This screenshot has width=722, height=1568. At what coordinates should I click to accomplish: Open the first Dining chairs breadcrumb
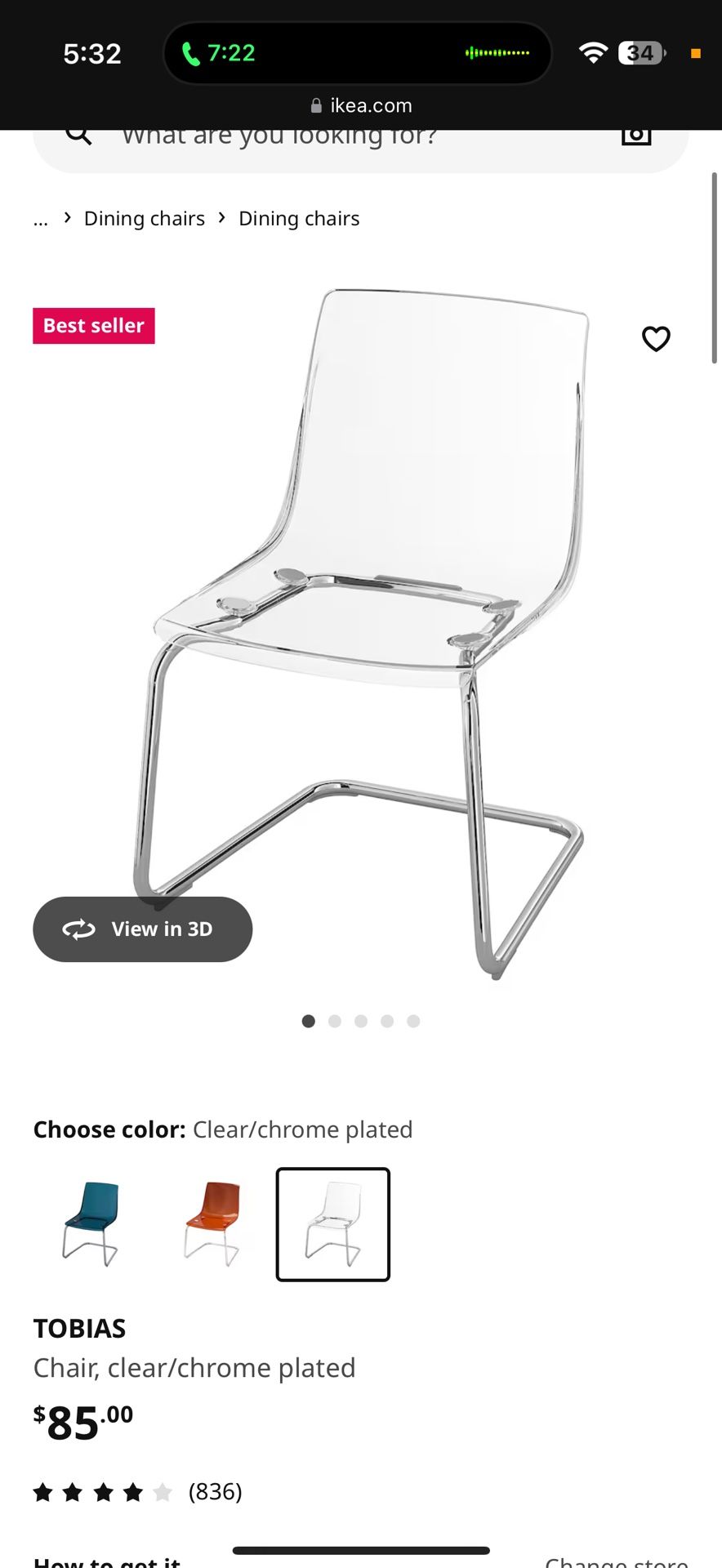(x=145, y=219)
